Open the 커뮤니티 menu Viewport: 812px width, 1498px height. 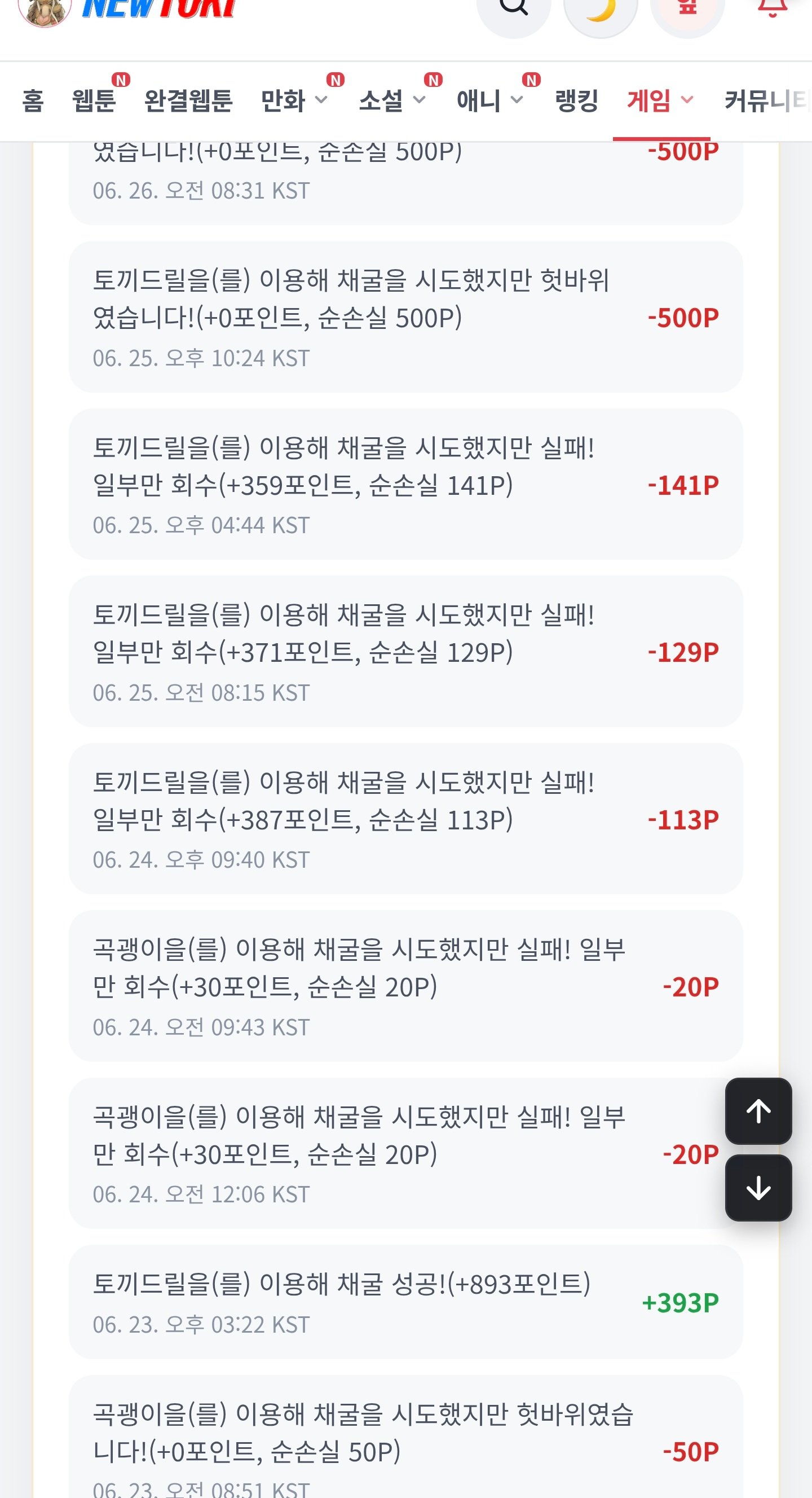pos(767,100)
